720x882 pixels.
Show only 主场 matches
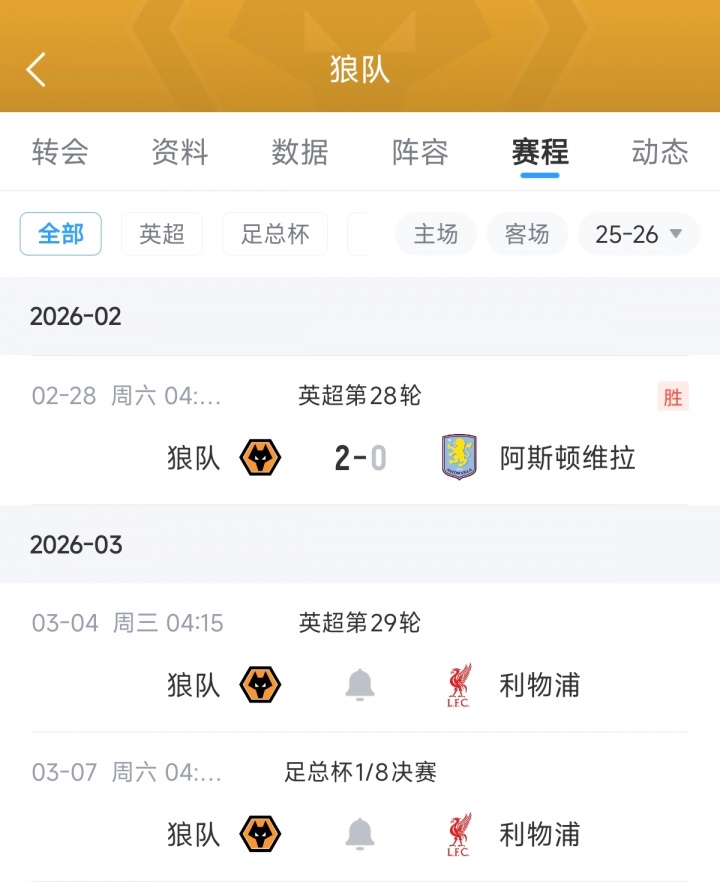(436, 234)
